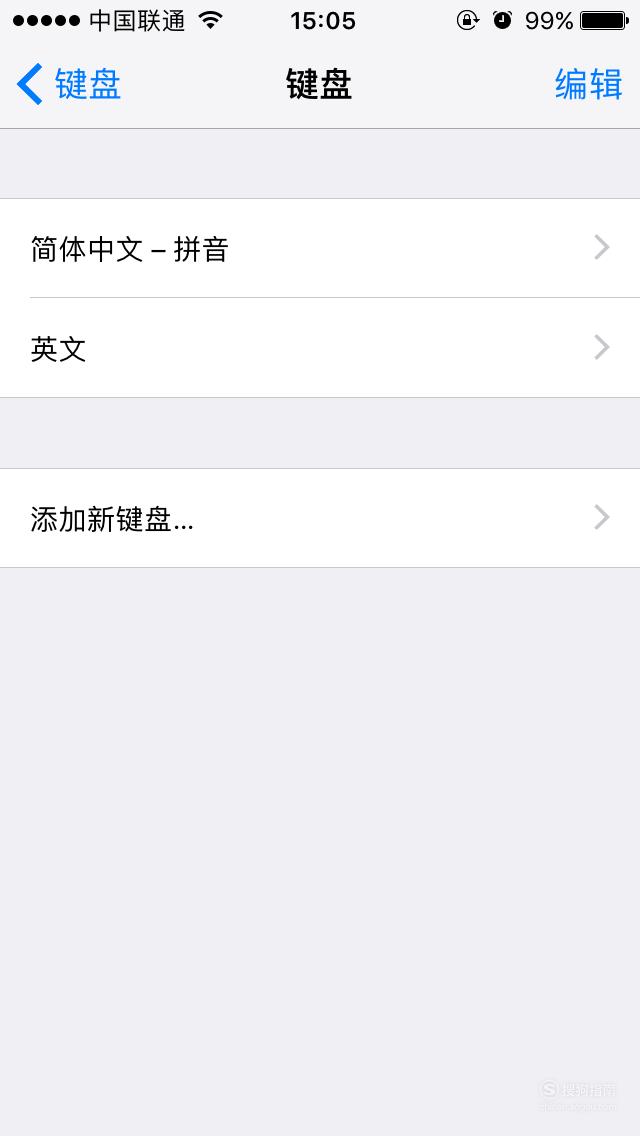Screen dimensions: 640x1136
Task: Open the 简体中文 – 拼音 keyboard row
Action: tap(320, 248)
